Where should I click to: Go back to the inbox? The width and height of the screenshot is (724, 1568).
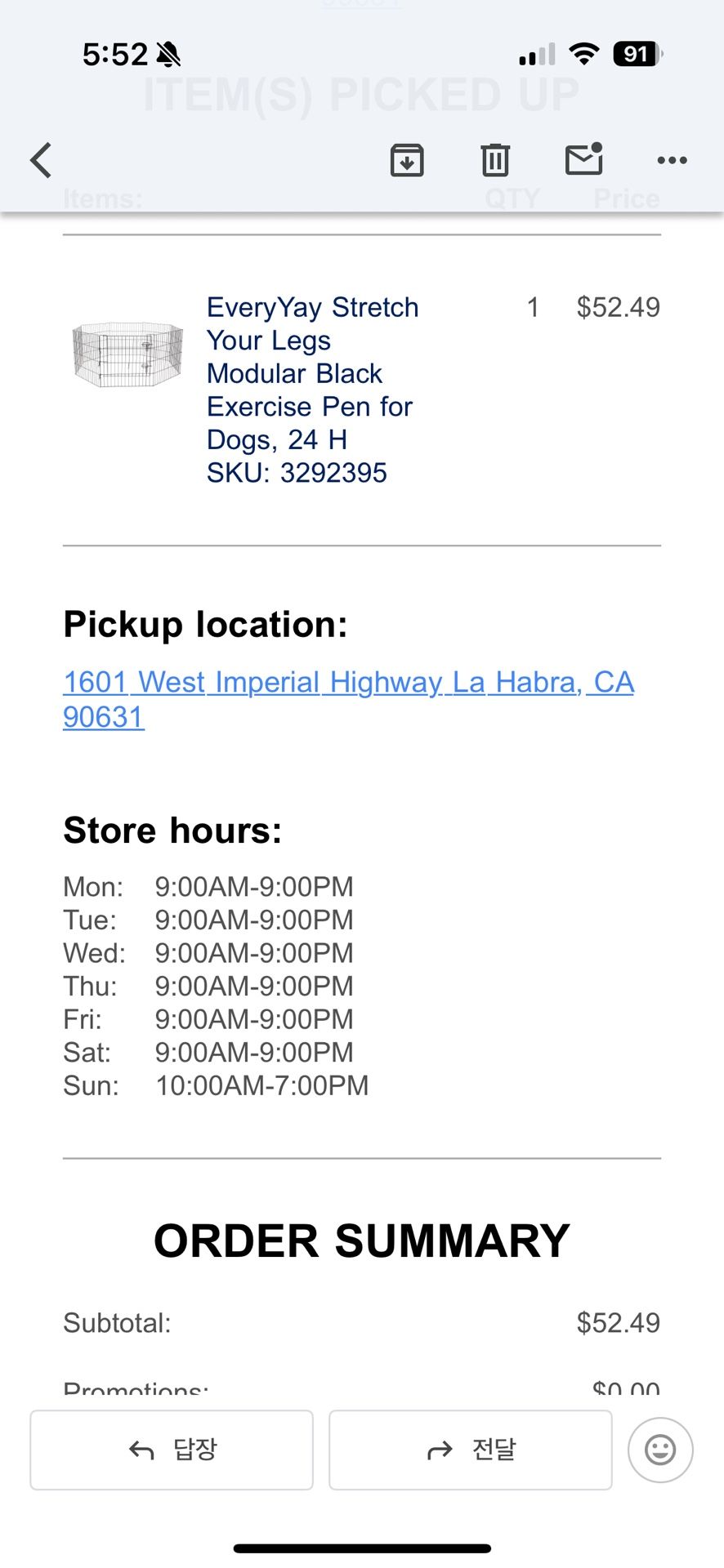tap(41, 160)
